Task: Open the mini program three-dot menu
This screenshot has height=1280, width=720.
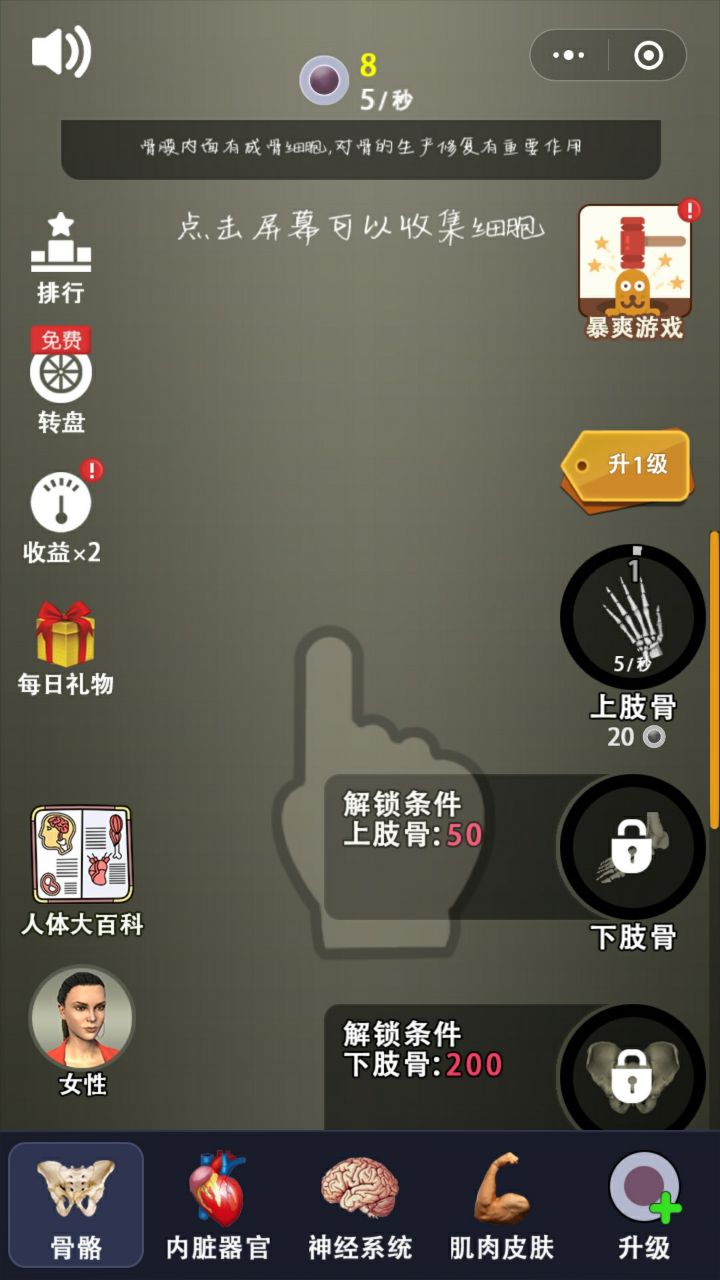Action: (x=569, y=56)
